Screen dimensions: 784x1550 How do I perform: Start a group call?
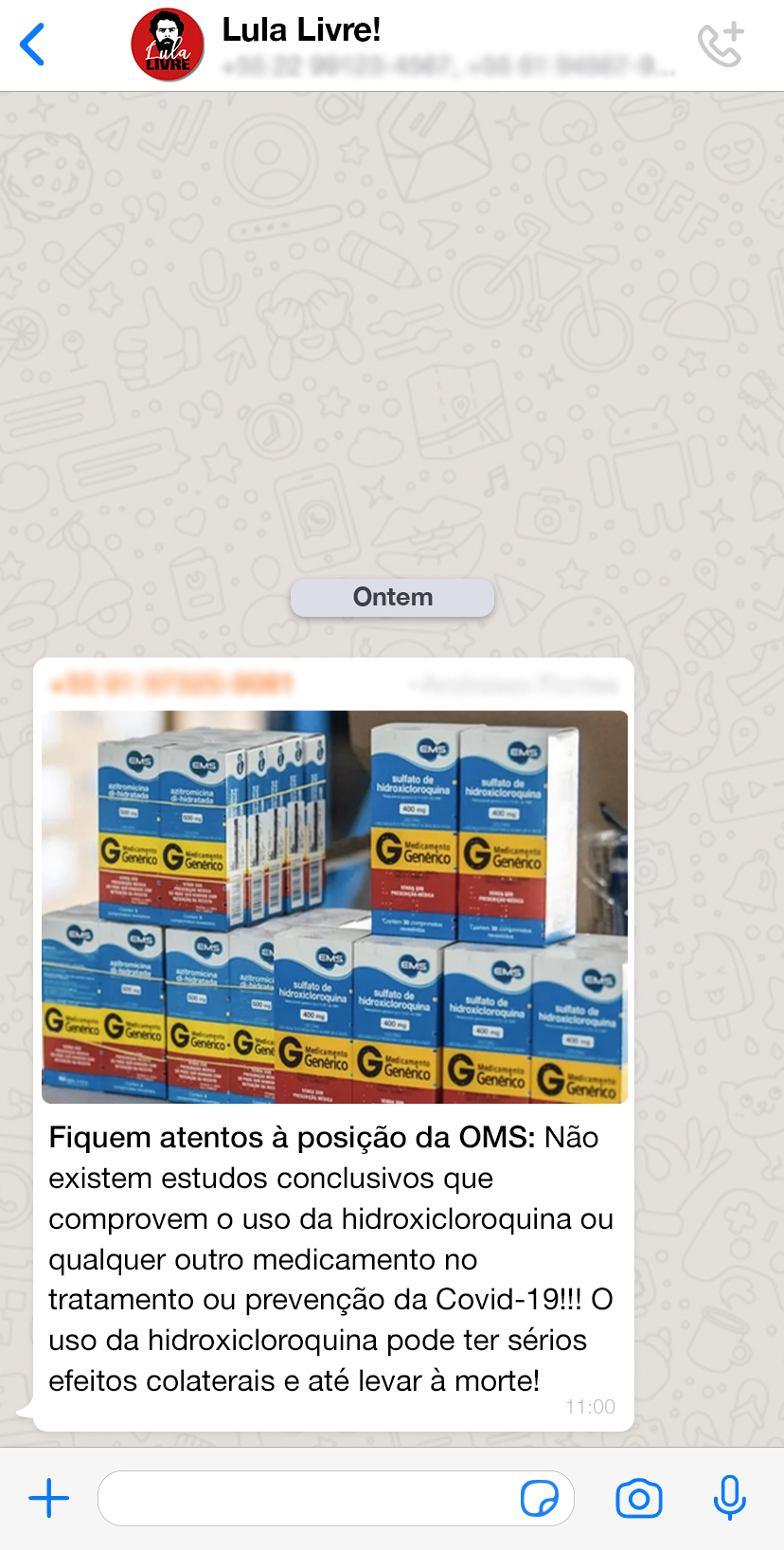click(x=721, y=45)
